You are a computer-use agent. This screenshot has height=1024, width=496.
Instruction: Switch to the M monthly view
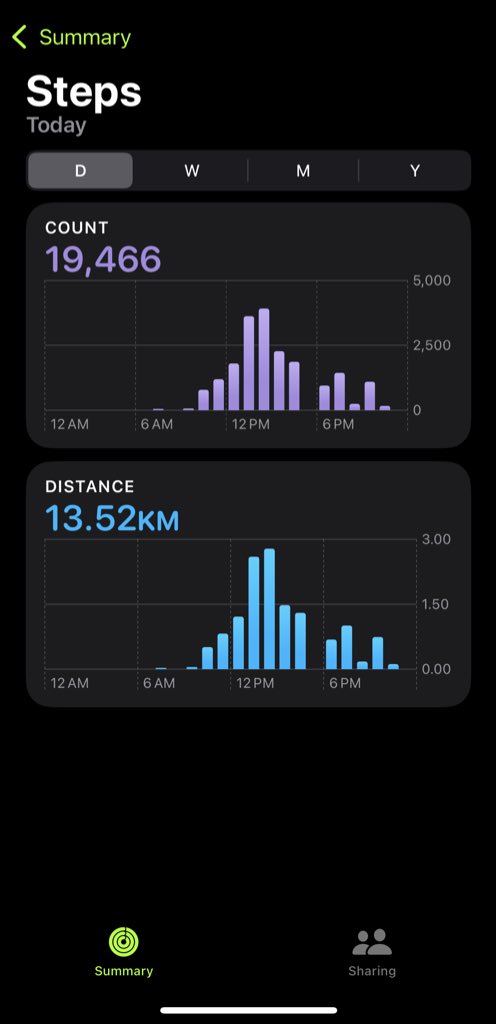coord(303,170)
